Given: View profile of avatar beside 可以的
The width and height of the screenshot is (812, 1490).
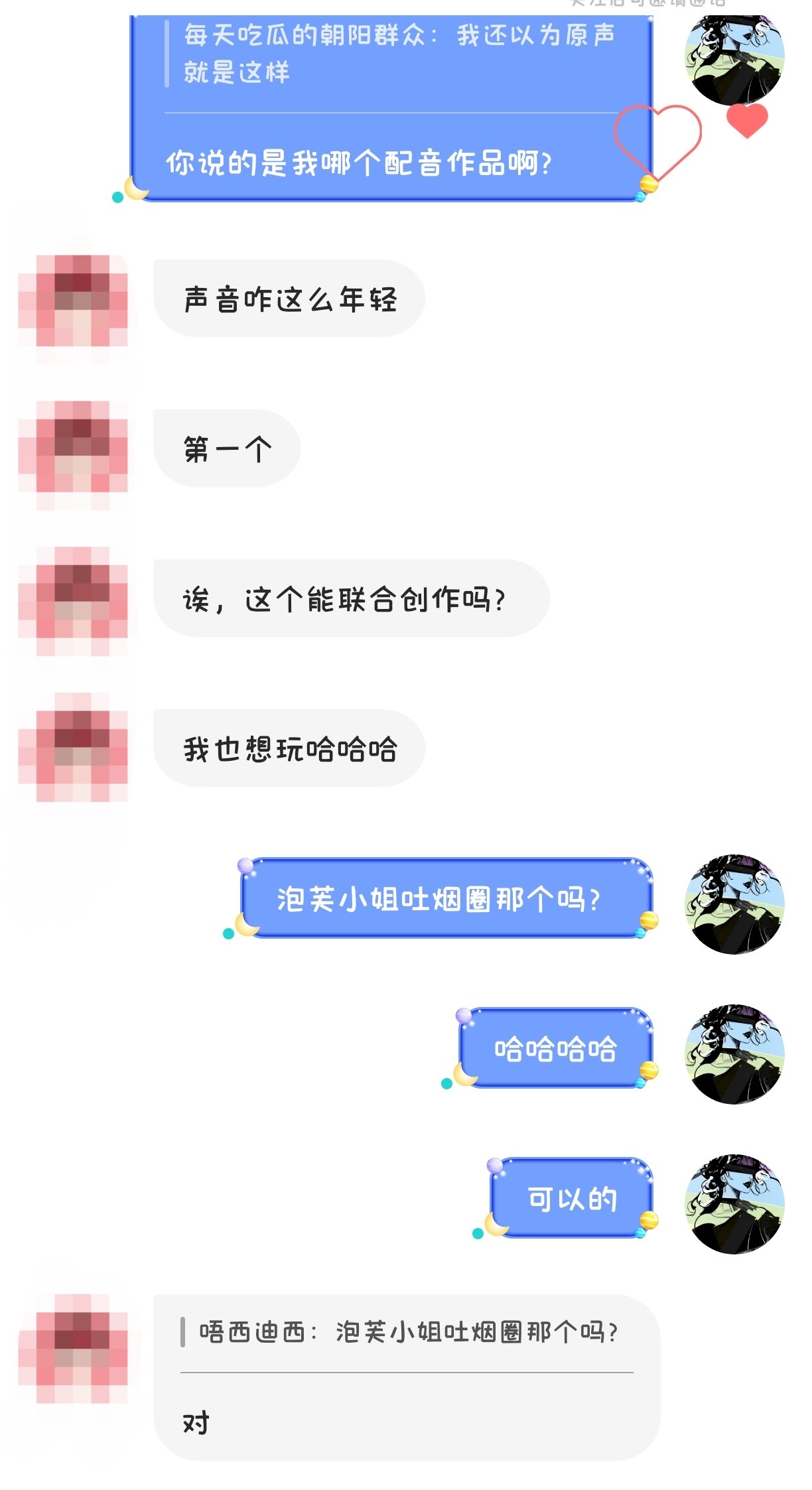Looking at the screenshot, I should pyautogui.click(x=735, y=1204).
